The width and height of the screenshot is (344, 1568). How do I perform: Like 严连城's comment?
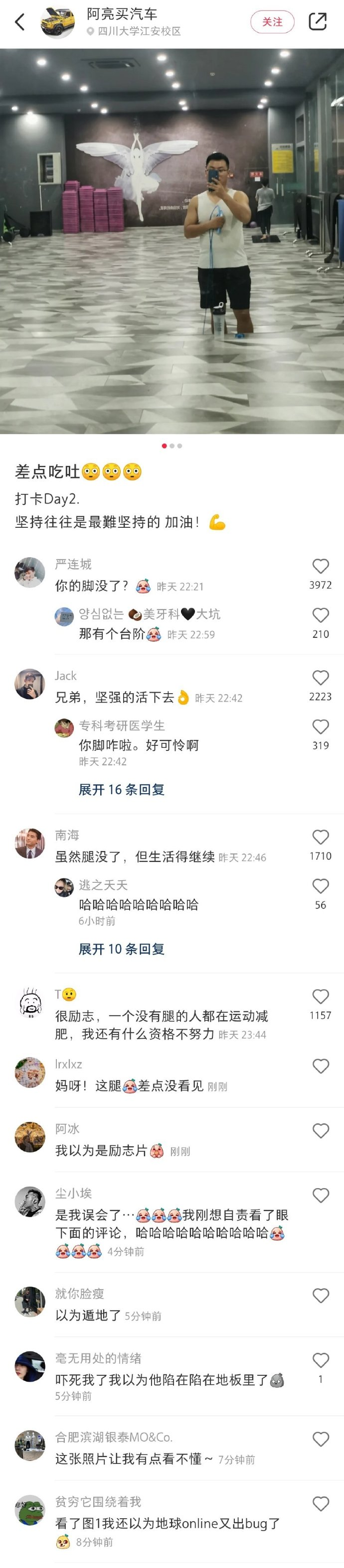click(320, 566)
